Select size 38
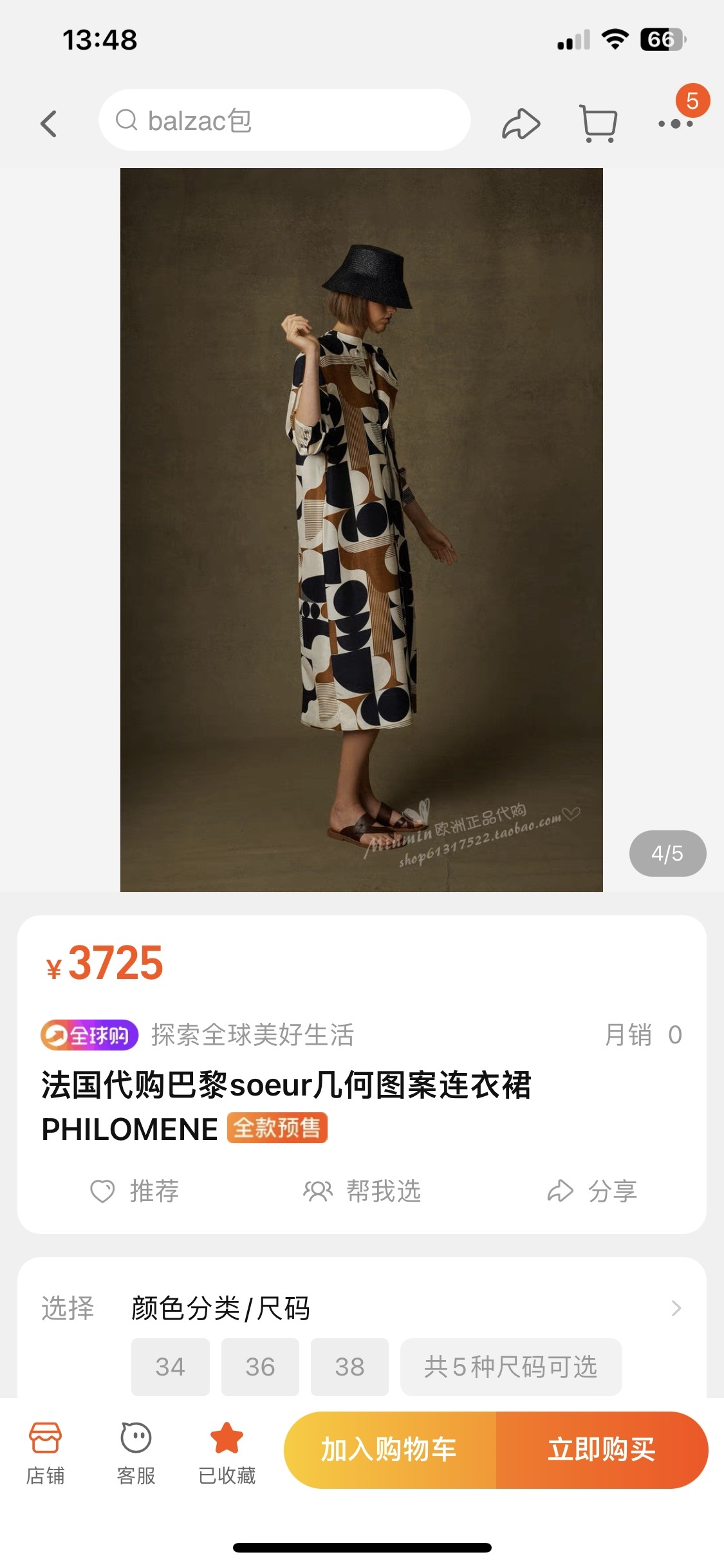724x1568 pixels. tap(349, 1366)
